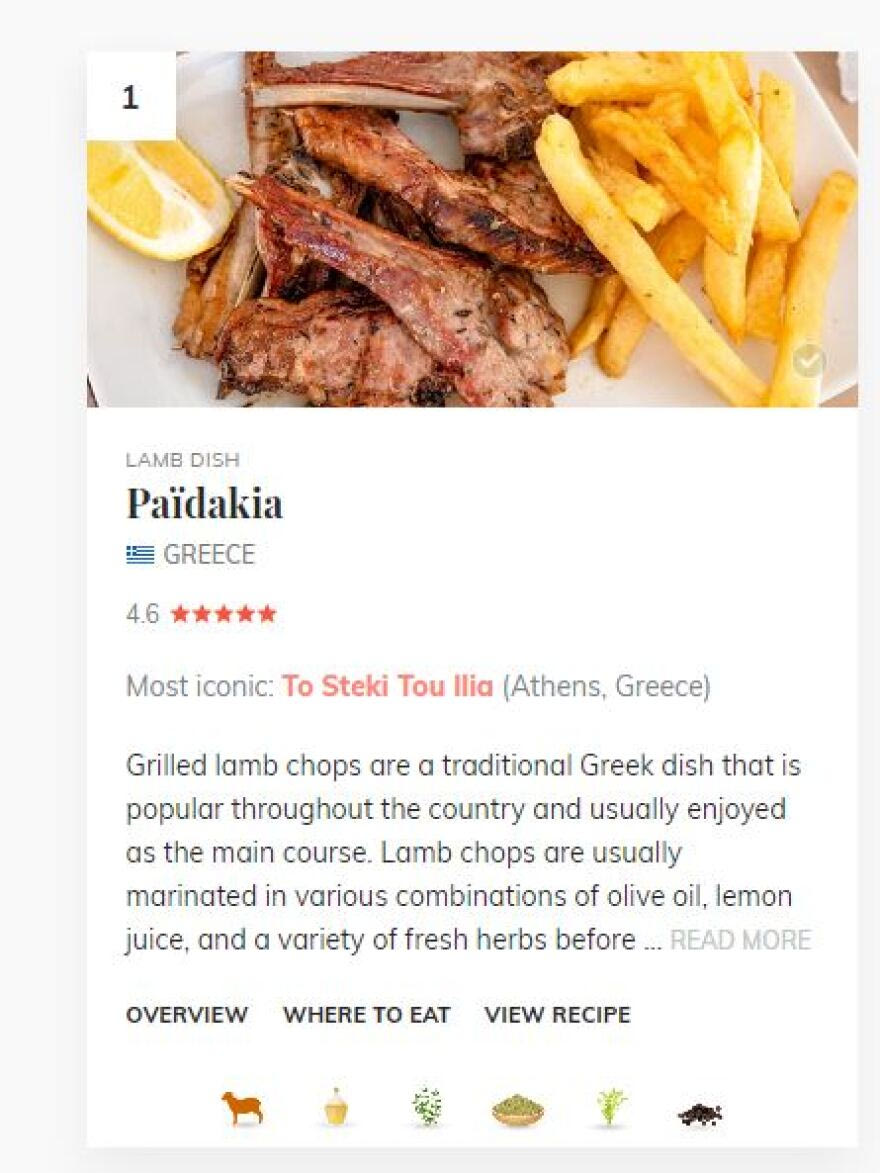This screenshot has height=1173, width=880.
Task: Expand the description with Read More
Action: tap(740, 940)
